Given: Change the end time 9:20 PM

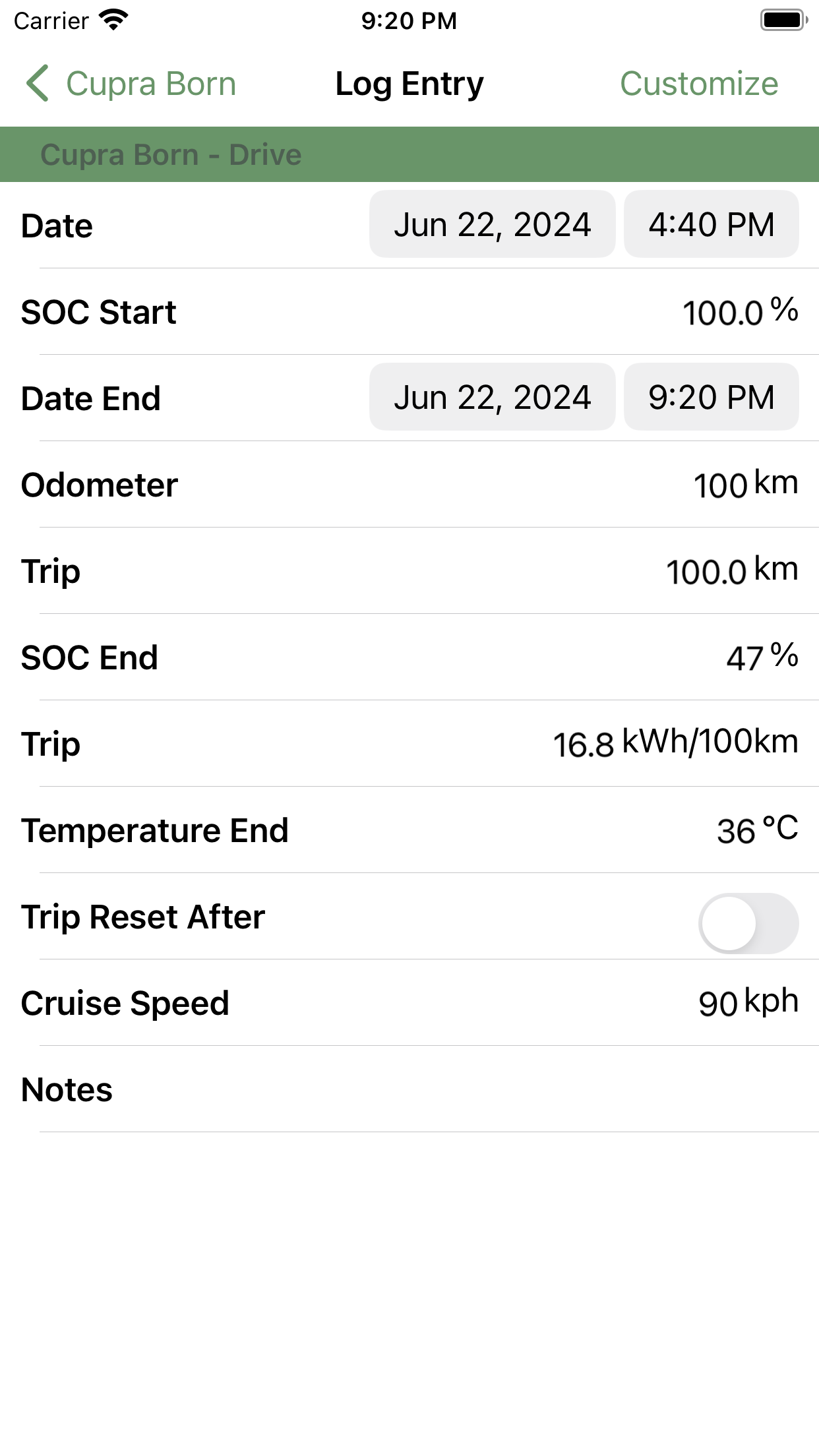Looking at the screenshot, I should point(712,397).
